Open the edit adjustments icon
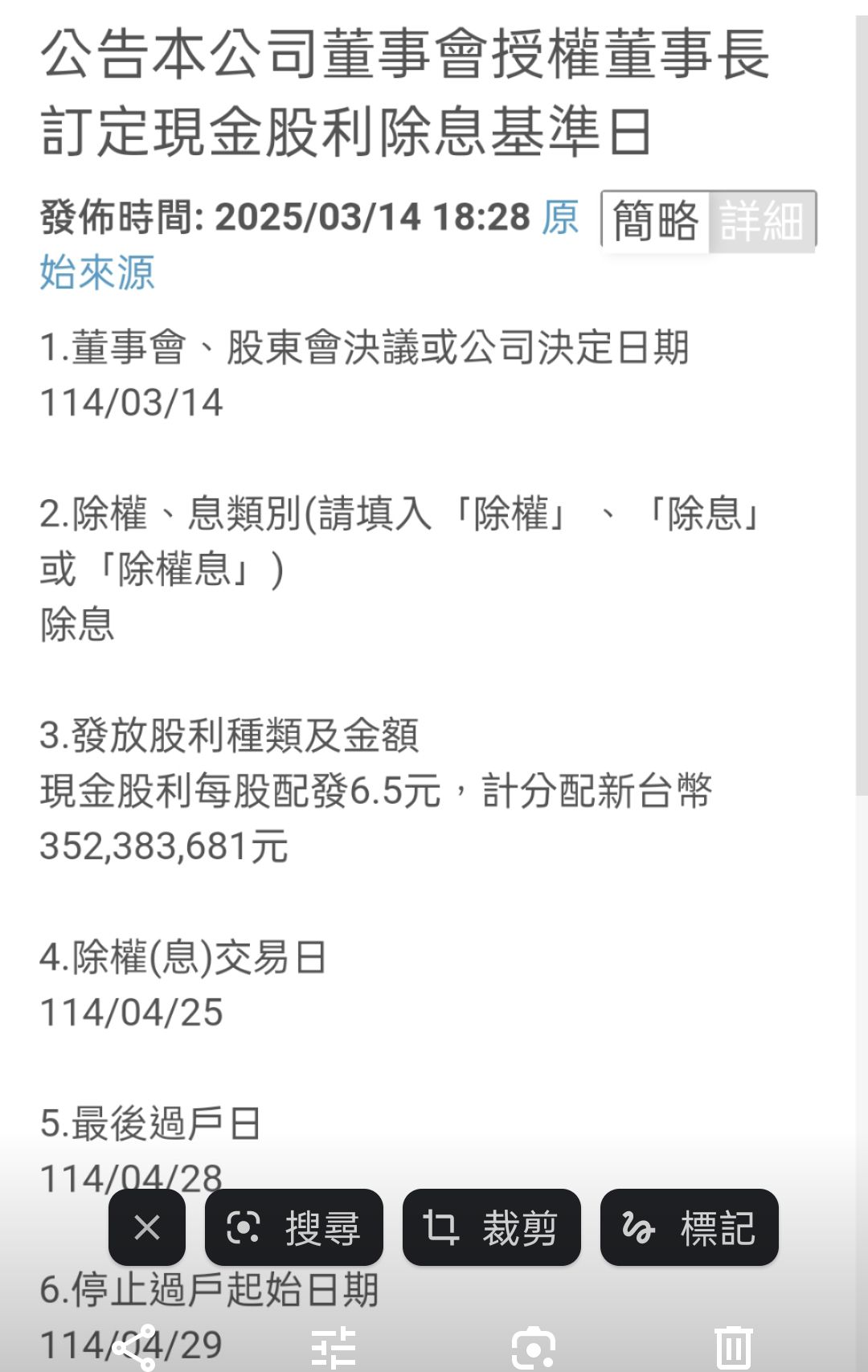This screenshot has height=1372, width=868. [x=334, y=1348]
